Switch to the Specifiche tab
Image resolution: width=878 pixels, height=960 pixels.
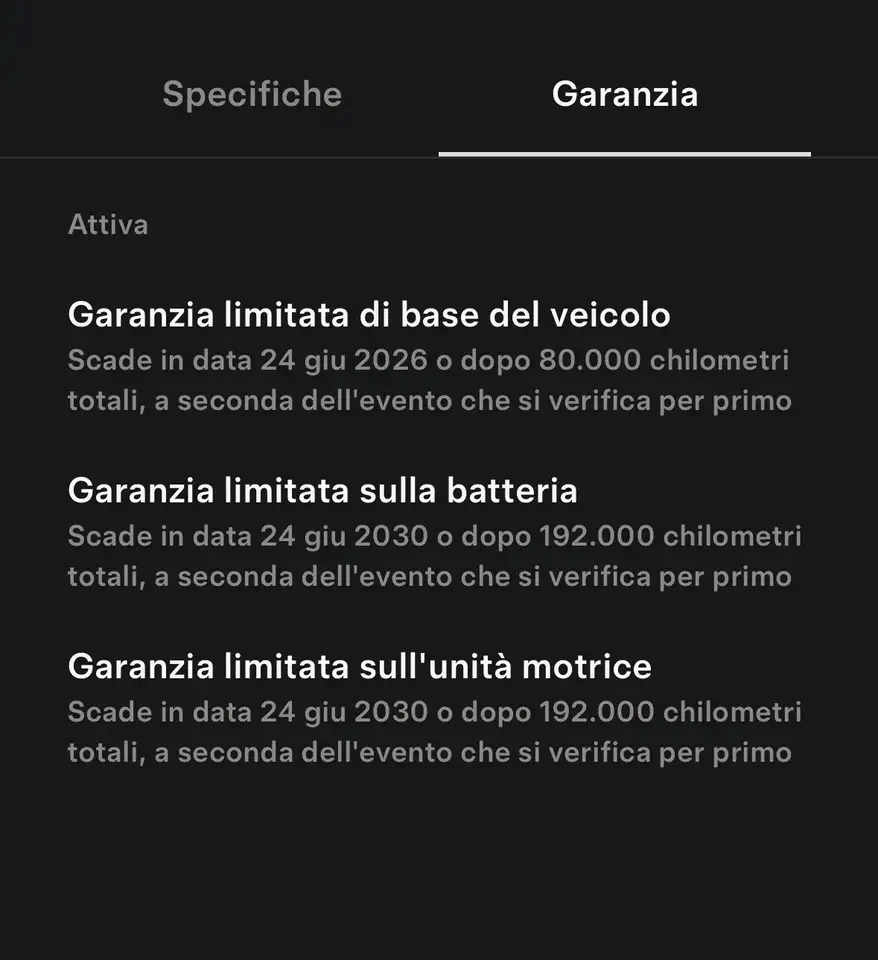(x=252, y=94)
